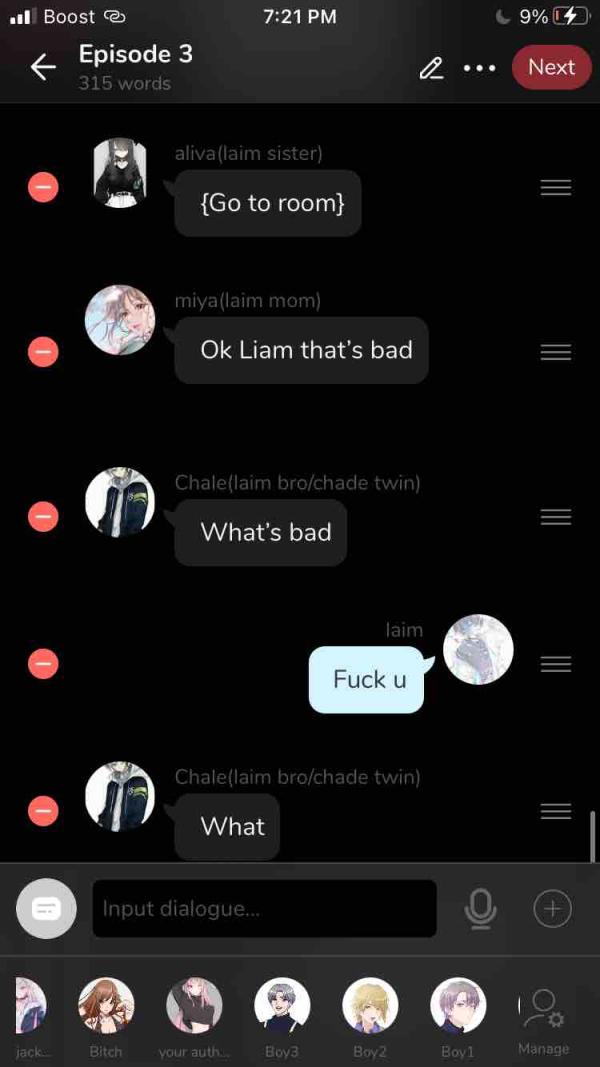Image resolution: width=600 pixels, height=1067 pixels.
Task: Go back from Episode 3
Action: (43, 67)
